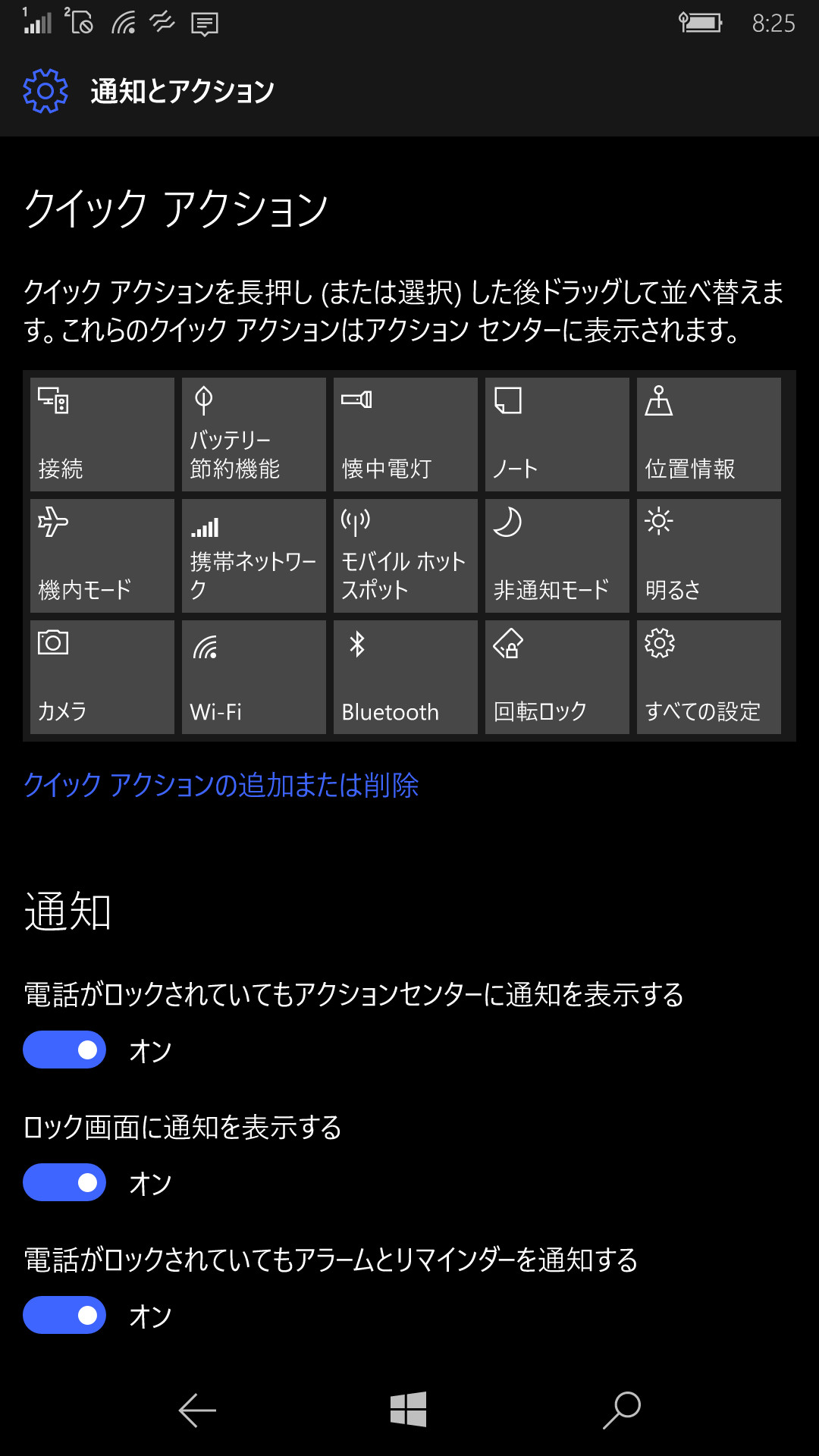This screenshot has height=1456, width=819.
Task: Tap the 回転ロック (rotation lock) tile
Action: pyautogui.click(x=557, y=676)
